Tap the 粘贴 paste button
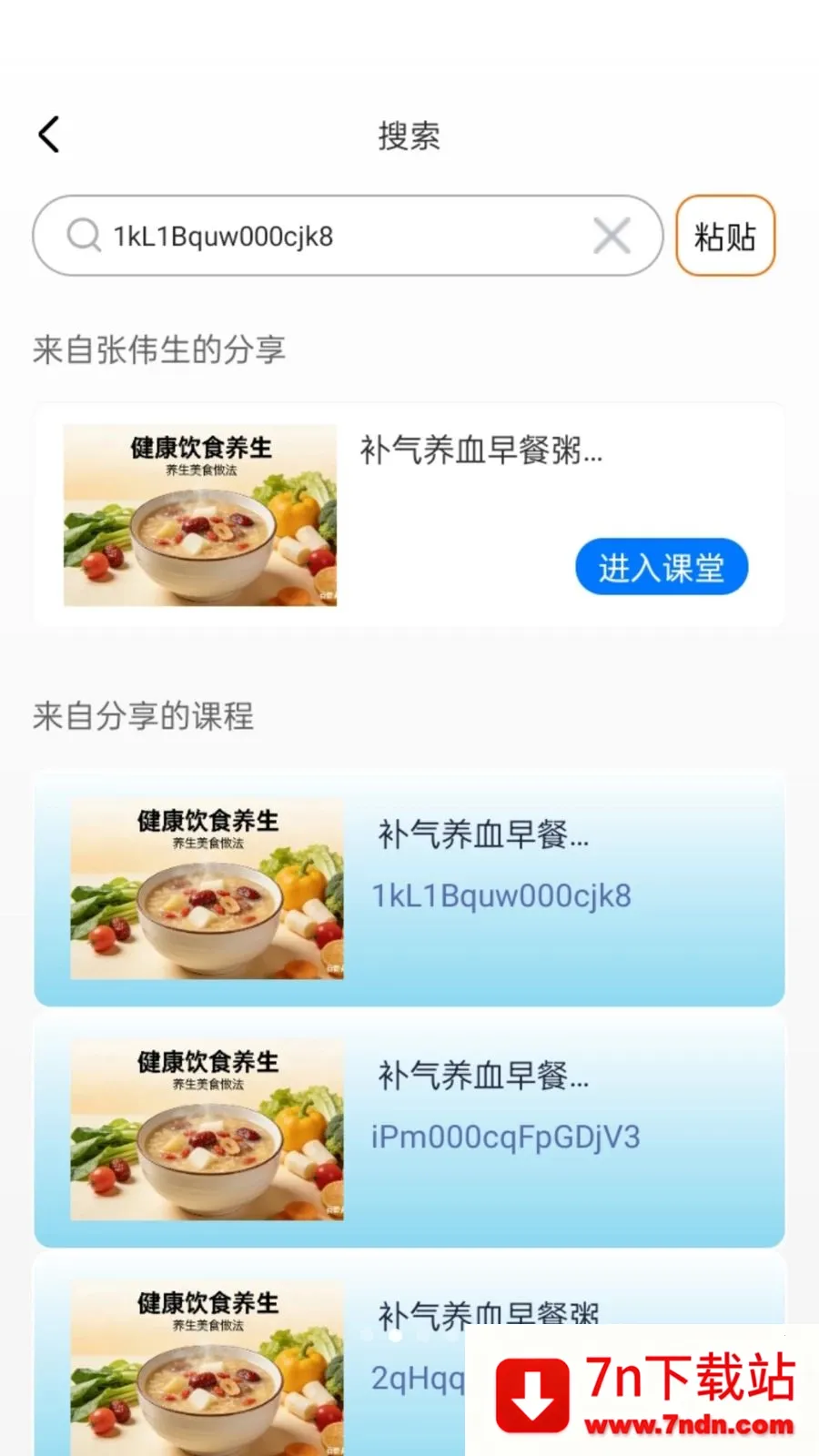This screenshot has height=1456, width=819. tap(724, 237)
